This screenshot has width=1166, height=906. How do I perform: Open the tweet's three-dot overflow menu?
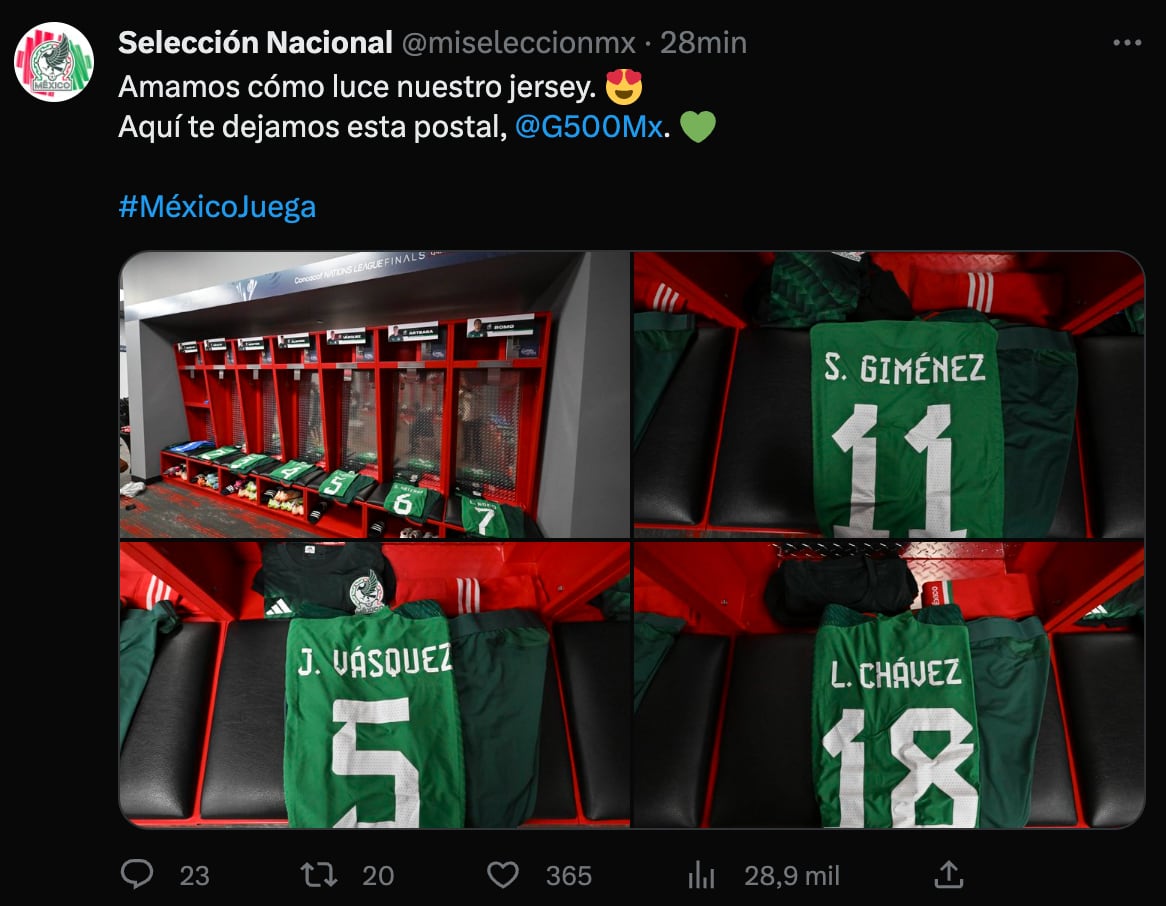[x=1127, y=43]
